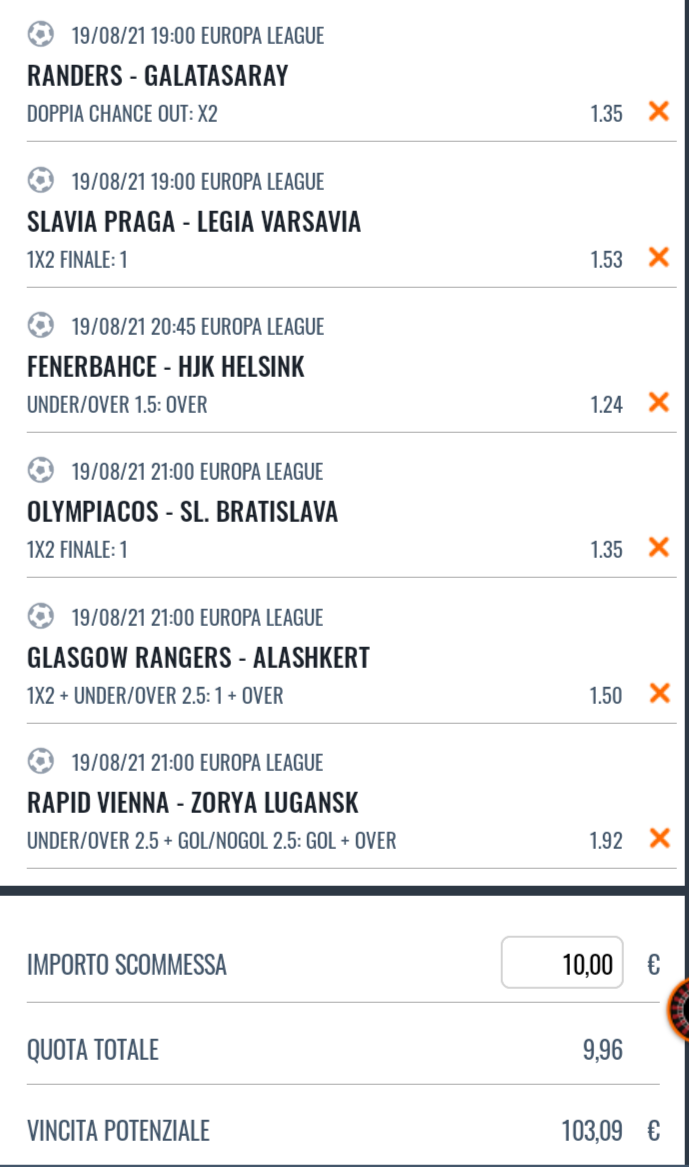Remove the Rapid Vienna - Zorya Lugansk bet
The height and width of the screenshot is (1167, 689).
coord(659,838)
